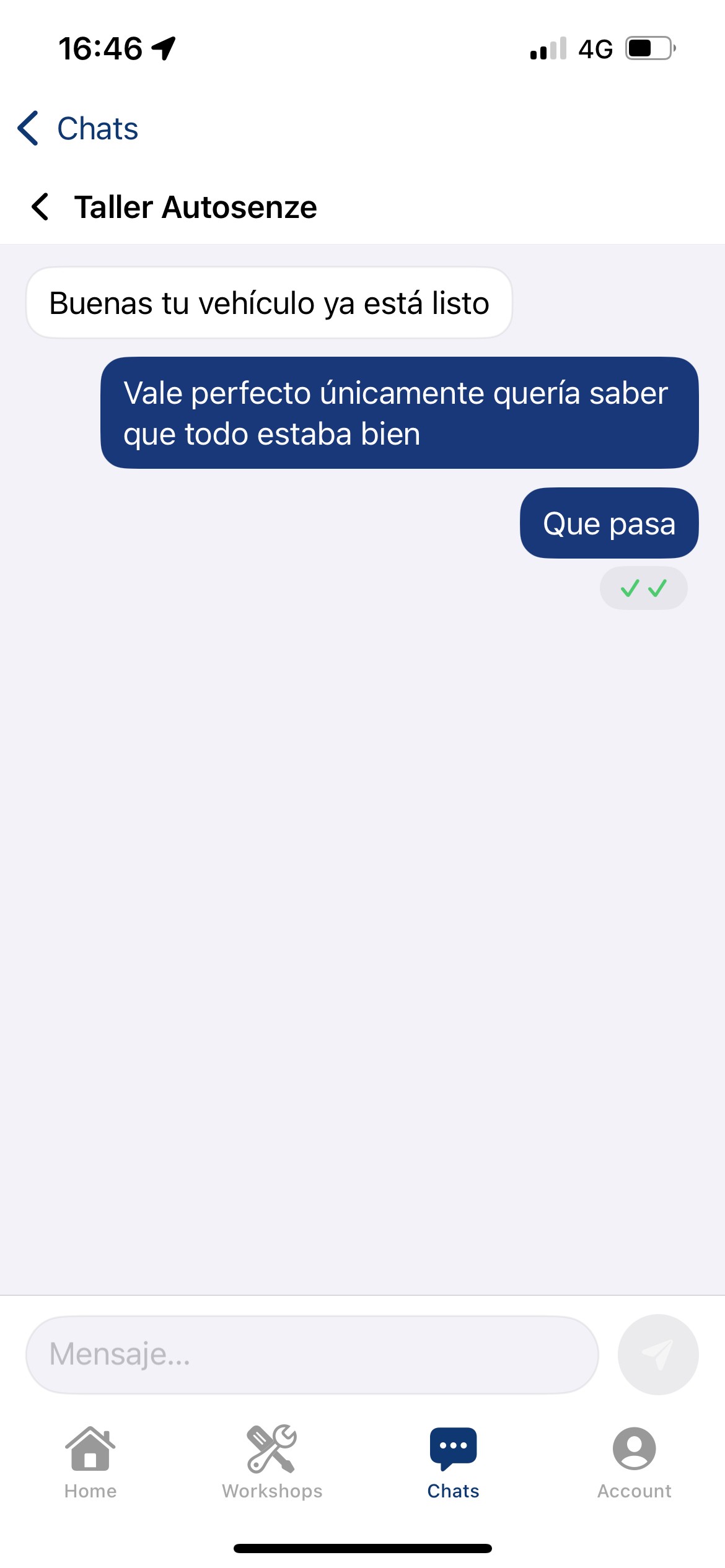Screen dimensions: 725x1568
Task: Select the Chats tab
Action: (453, 1461)
